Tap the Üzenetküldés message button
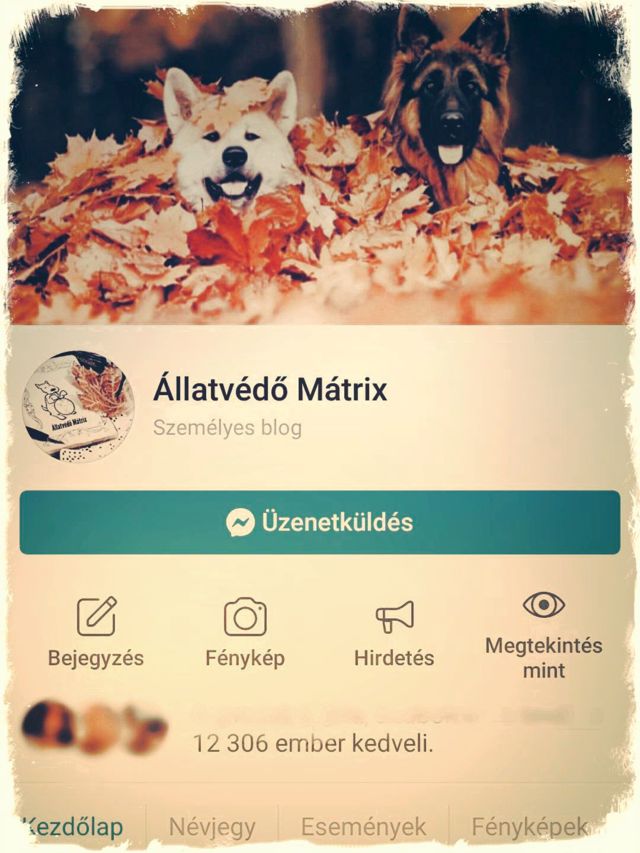Image resolution: width=640 pixels, height=853 pixels. click(x=320, y=522)
